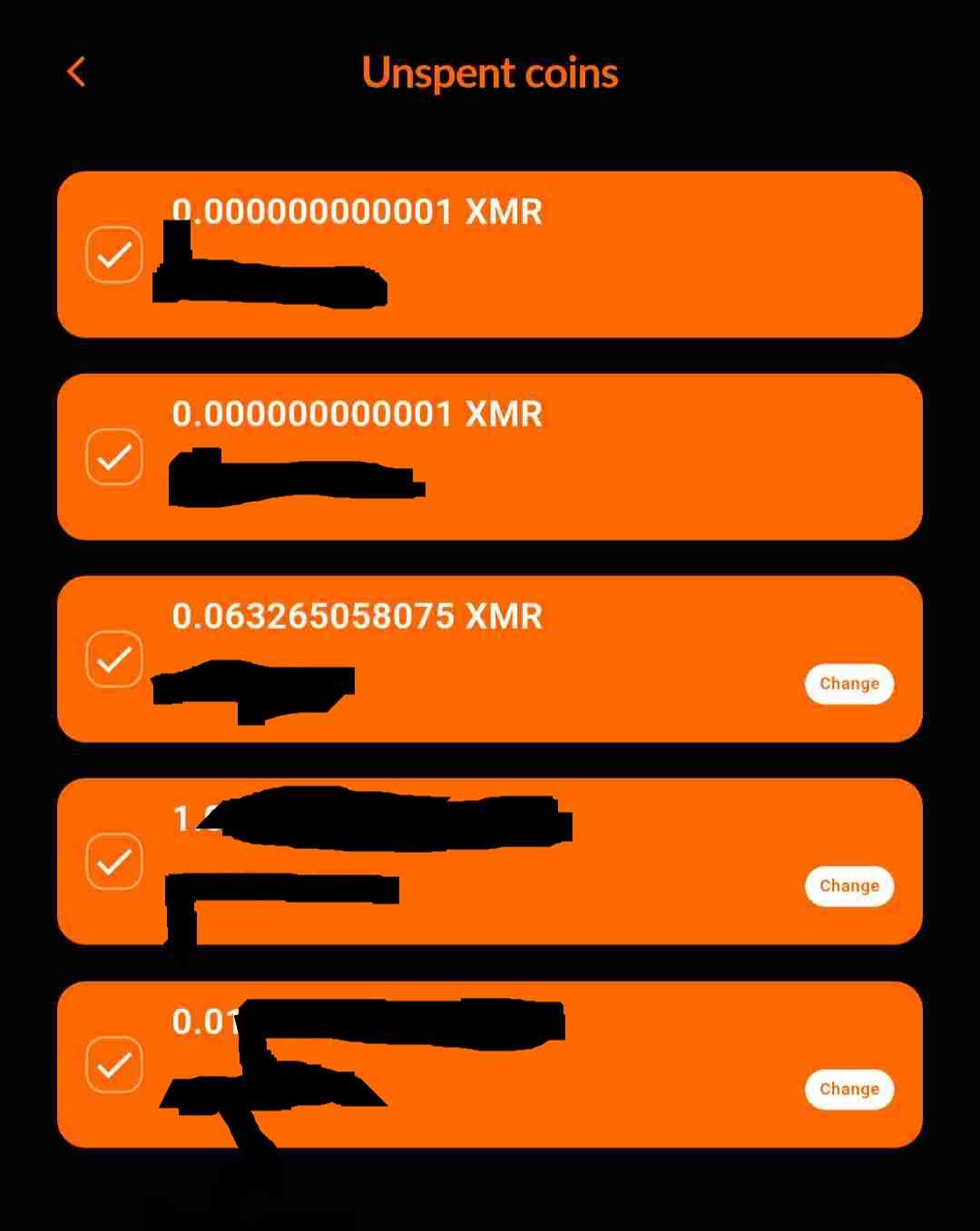Uncheck the 0.063265058075 XMR coin checkbox

114,659
